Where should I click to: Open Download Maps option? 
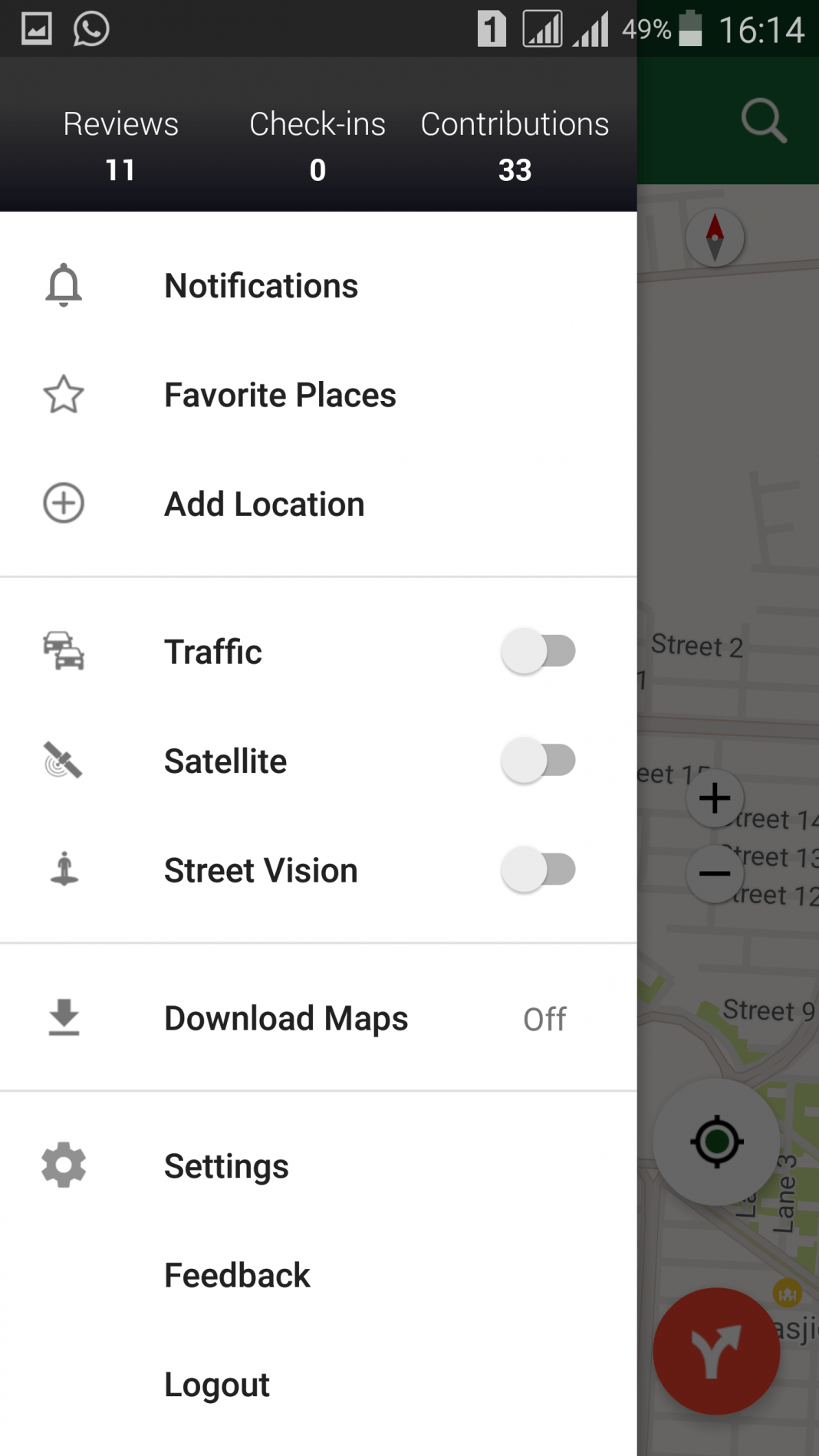coord(286,1019)
